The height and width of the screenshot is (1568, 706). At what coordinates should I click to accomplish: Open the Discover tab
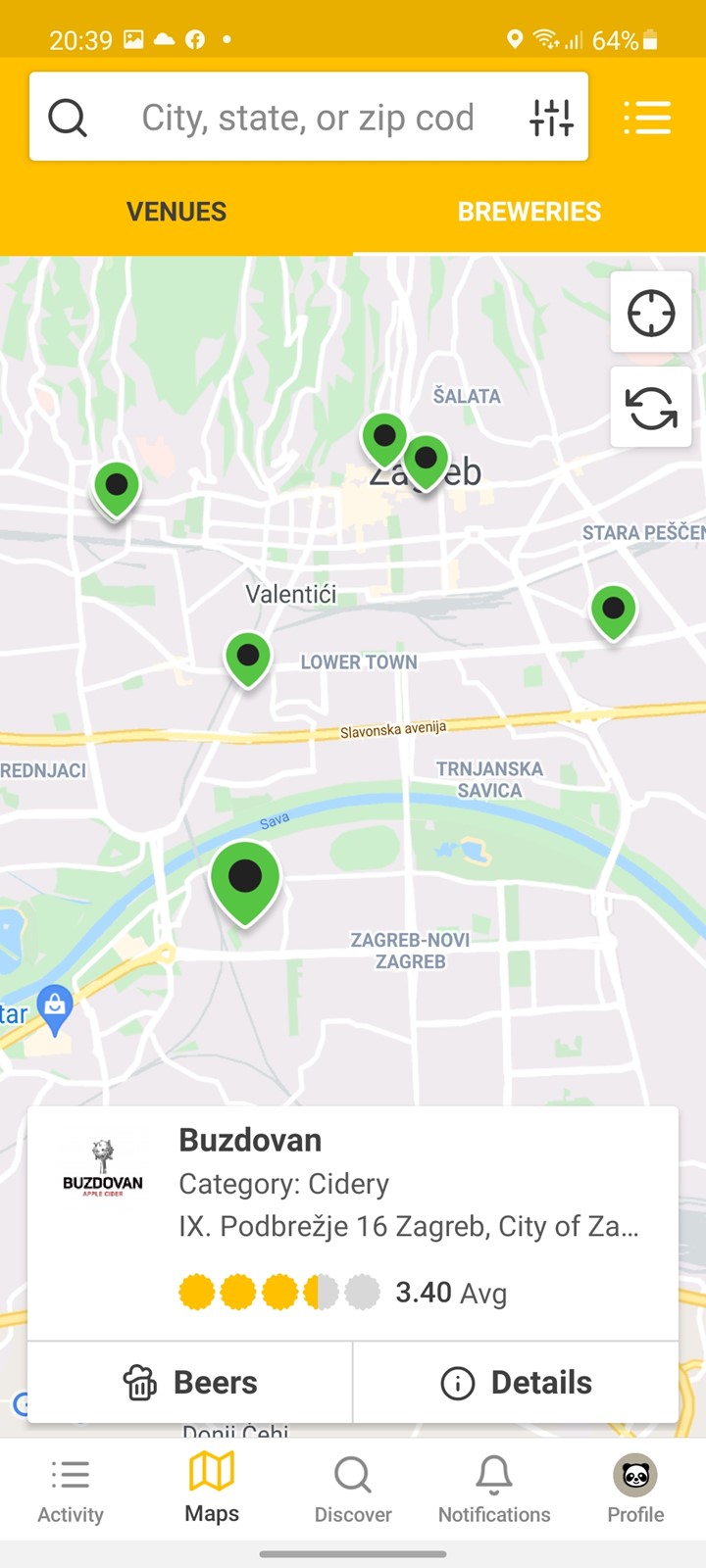coord(353,1490)
